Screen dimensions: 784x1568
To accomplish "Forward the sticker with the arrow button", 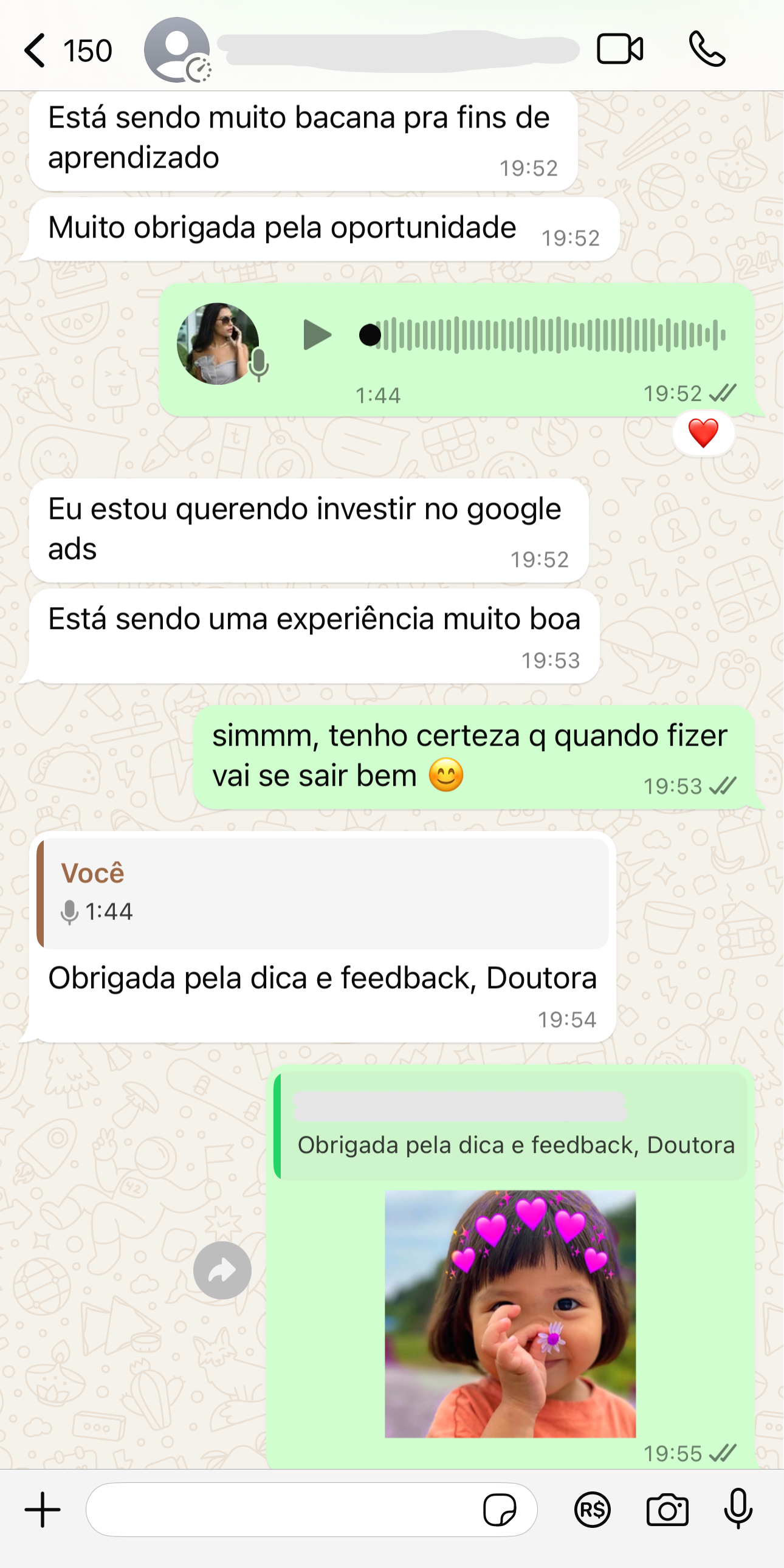I will tap(222, 1270).
